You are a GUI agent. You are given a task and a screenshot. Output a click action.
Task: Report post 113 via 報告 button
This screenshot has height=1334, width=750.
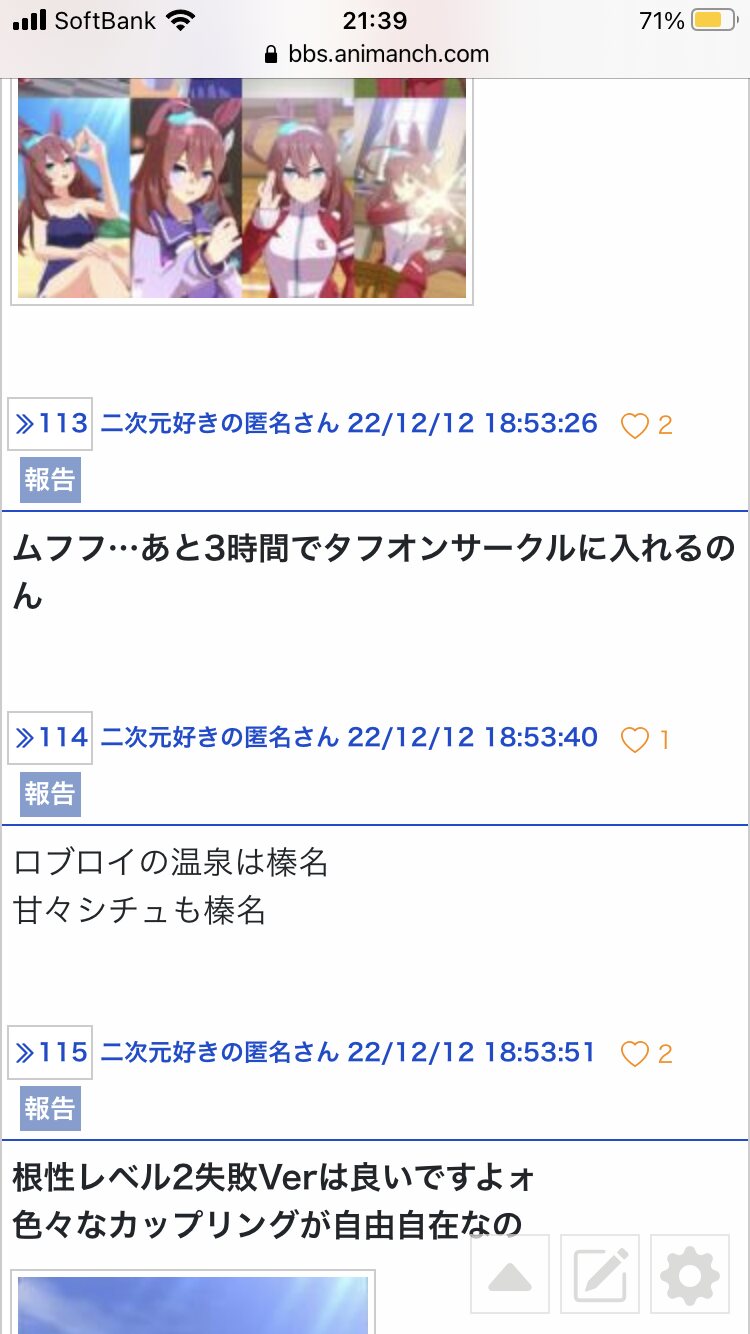(50, 480)
